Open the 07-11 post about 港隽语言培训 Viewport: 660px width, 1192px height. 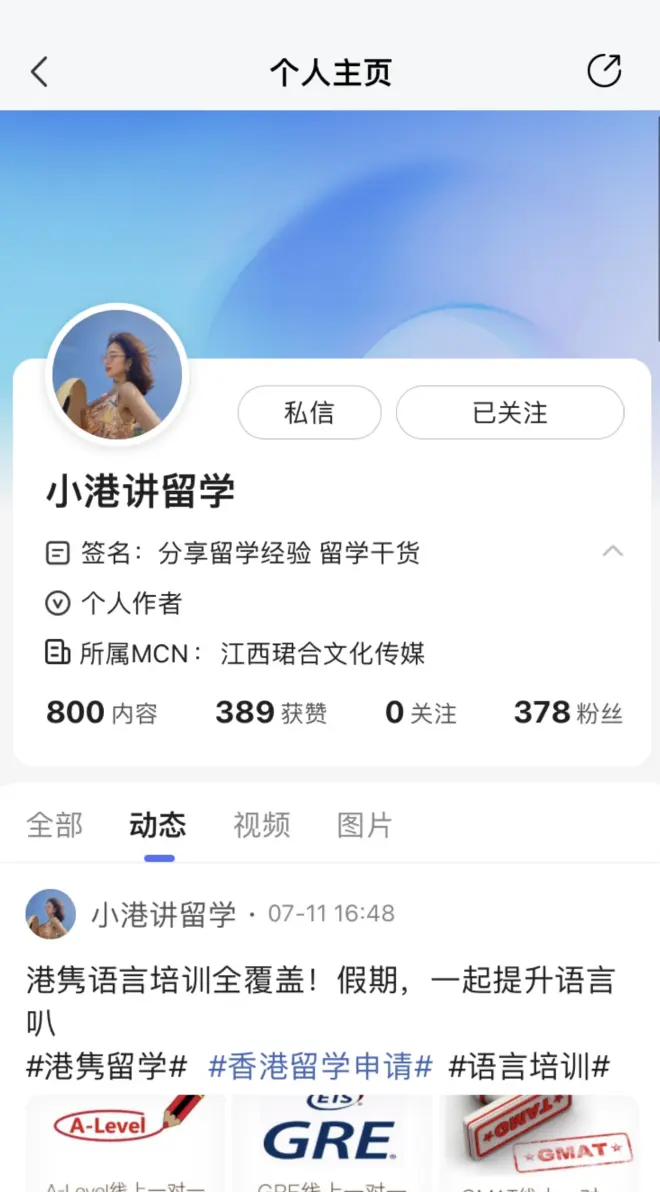(x=320, y=996)
